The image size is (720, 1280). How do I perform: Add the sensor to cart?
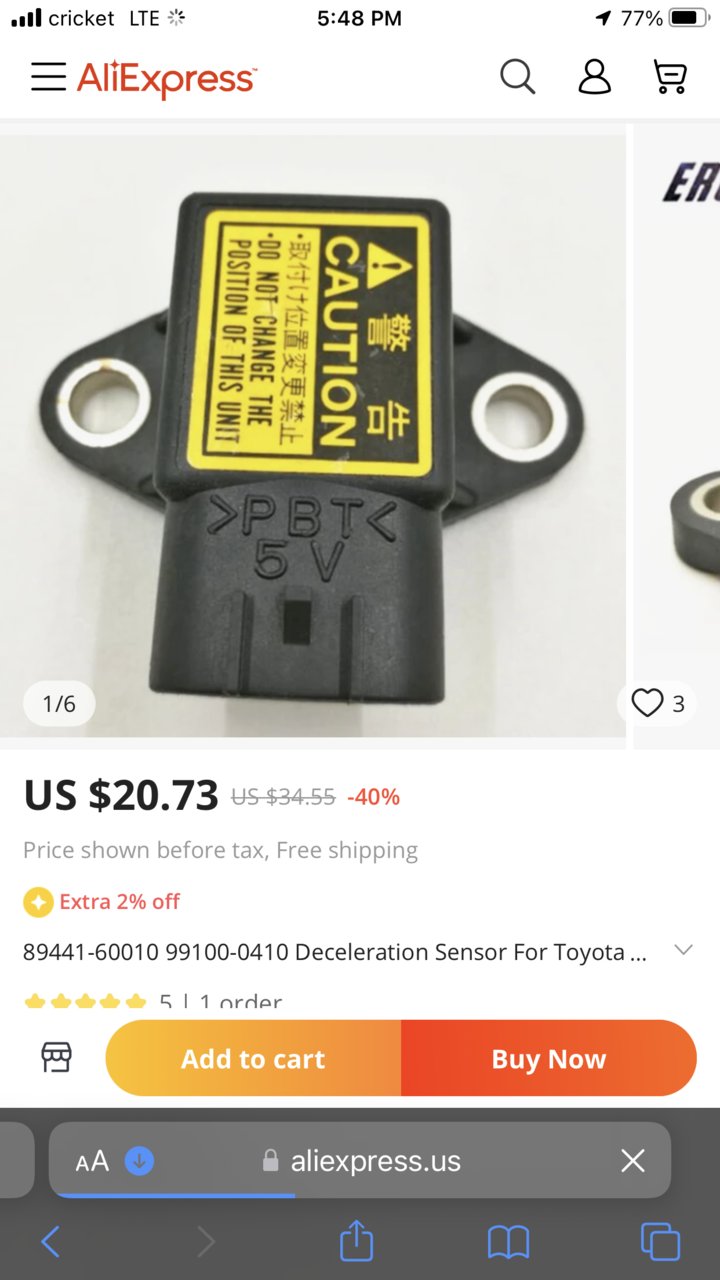click(x=253, y=1058)
